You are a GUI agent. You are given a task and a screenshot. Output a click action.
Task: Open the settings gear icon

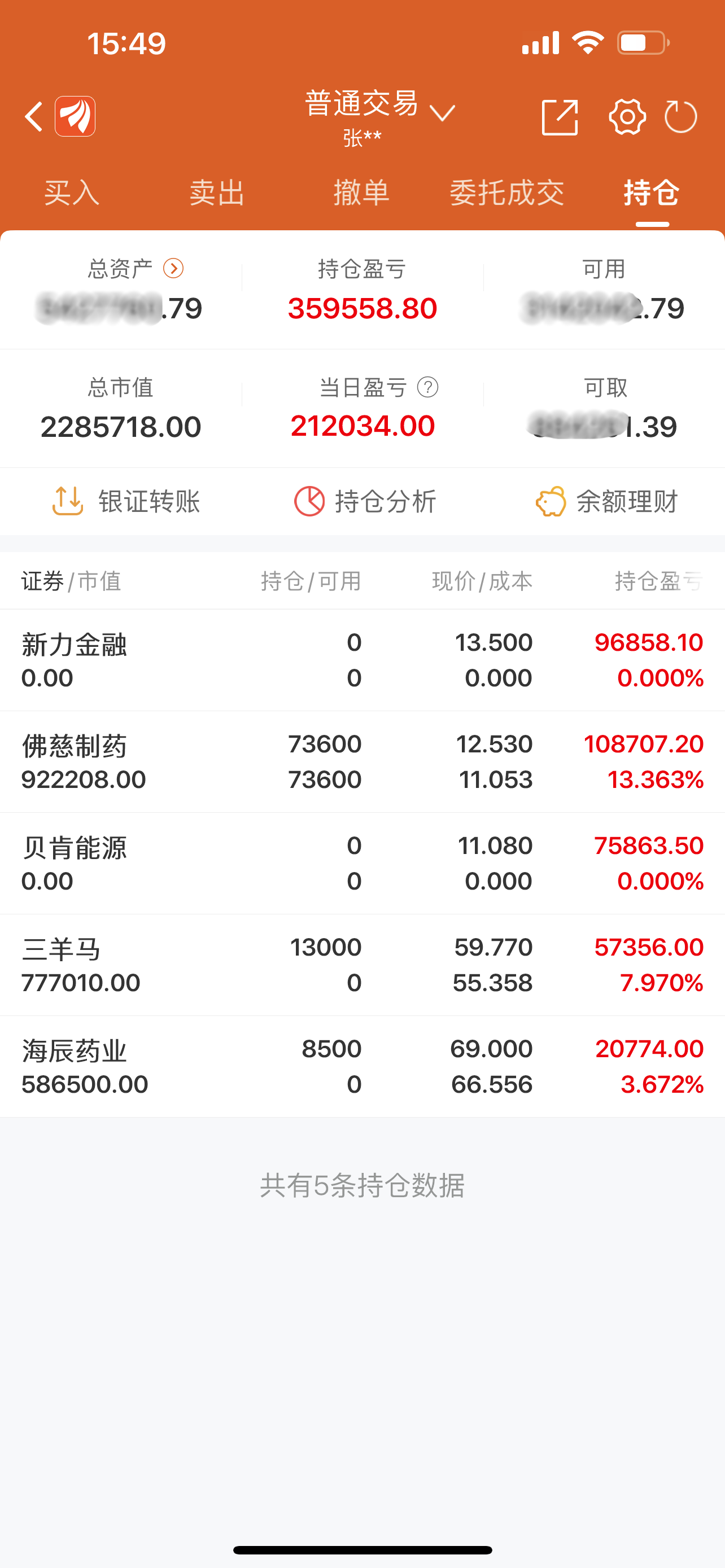tap(627, 116)
